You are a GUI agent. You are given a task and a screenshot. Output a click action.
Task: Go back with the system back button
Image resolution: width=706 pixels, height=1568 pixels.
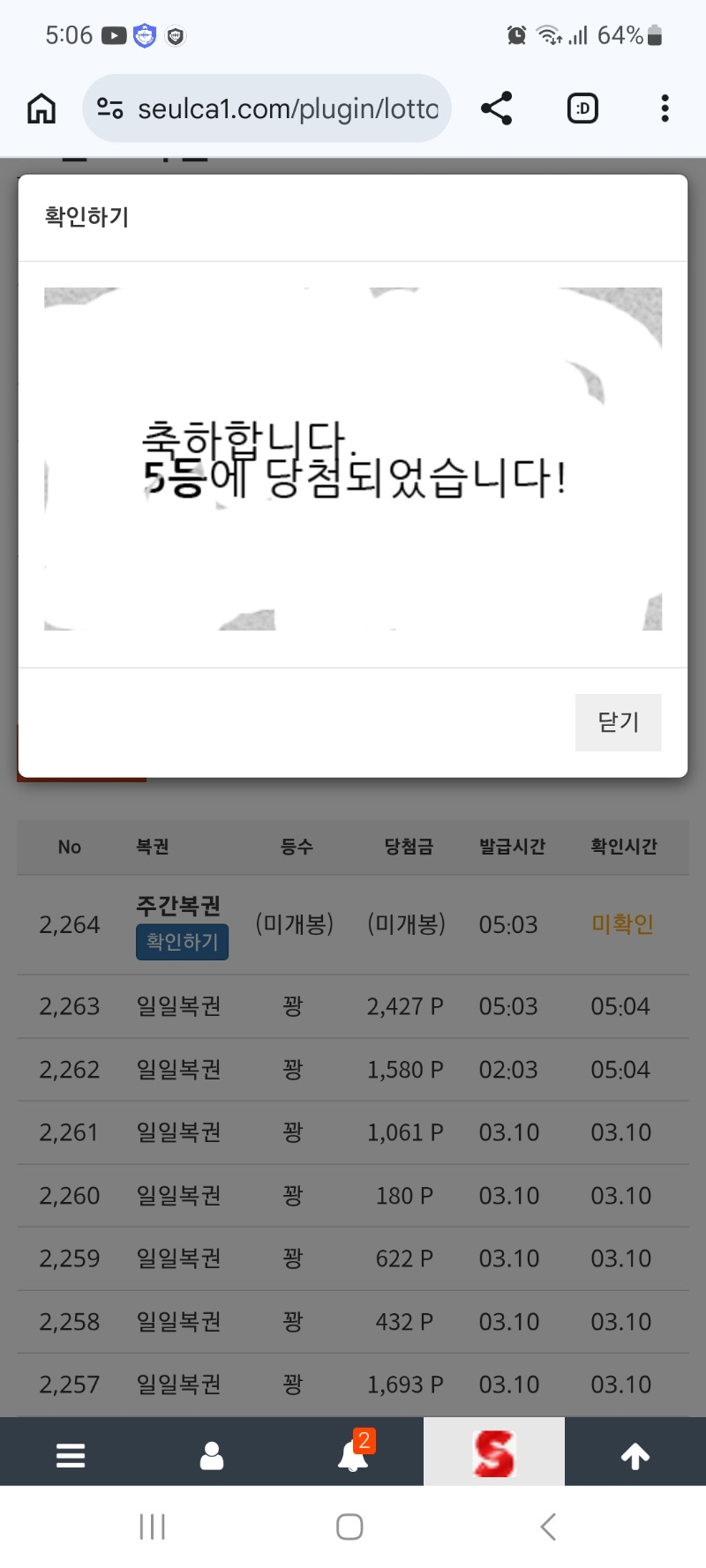click(548, 1527)
